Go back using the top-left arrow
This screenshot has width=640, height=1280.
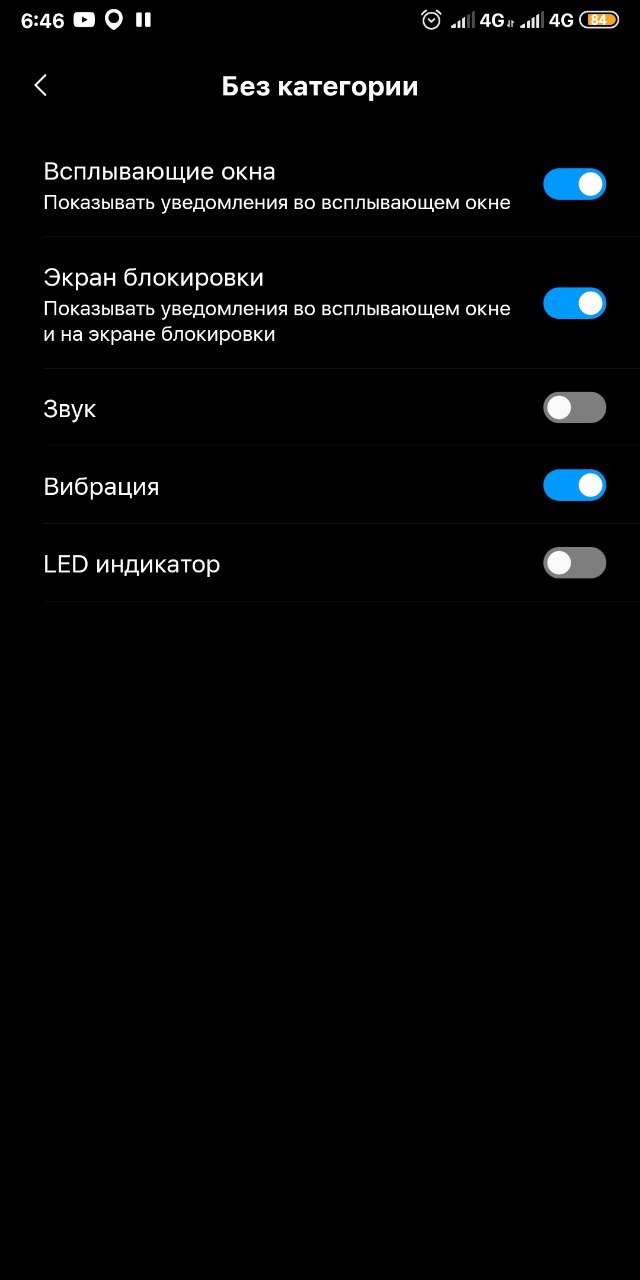click(x=41, y=86)
